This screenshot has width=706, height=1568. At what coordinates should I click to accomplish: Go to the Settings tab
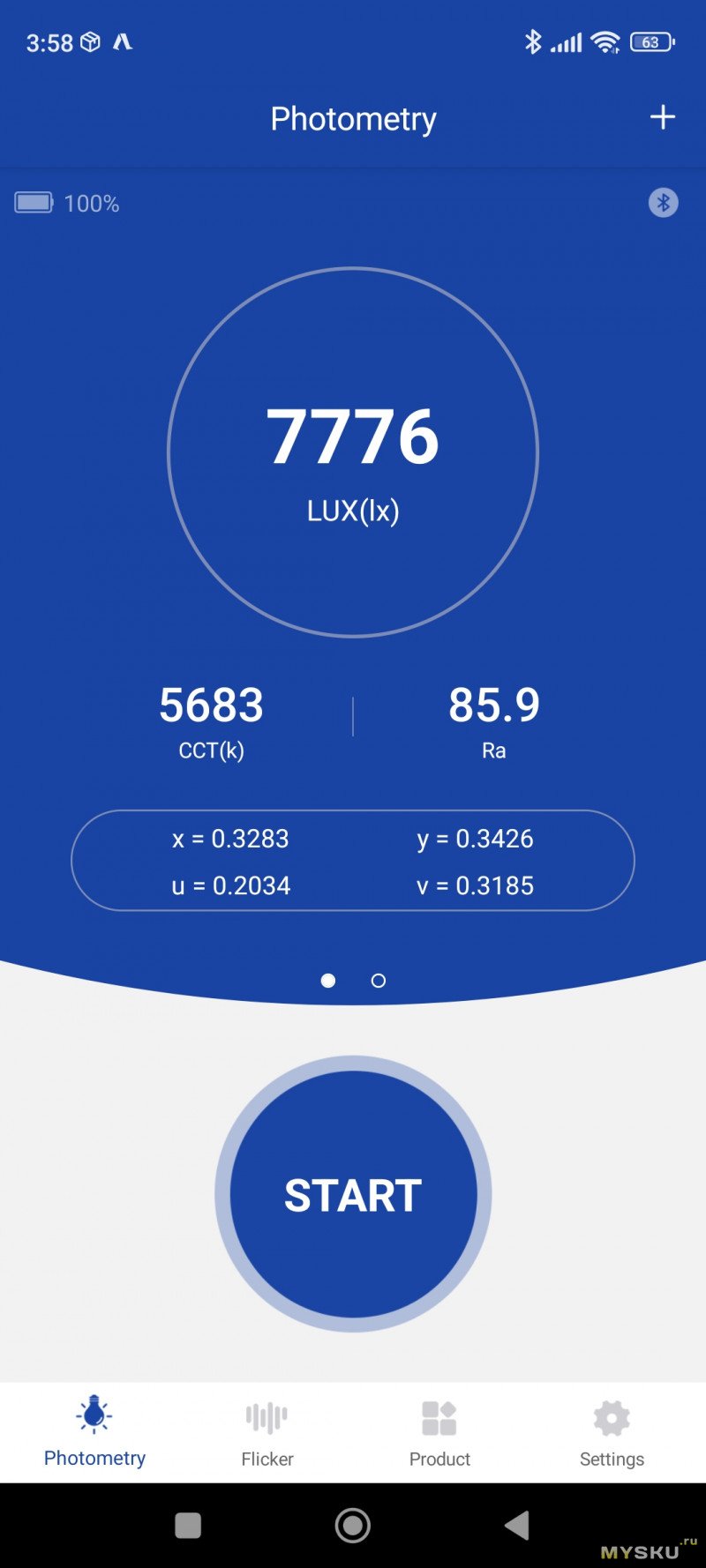coord(612,1433)
